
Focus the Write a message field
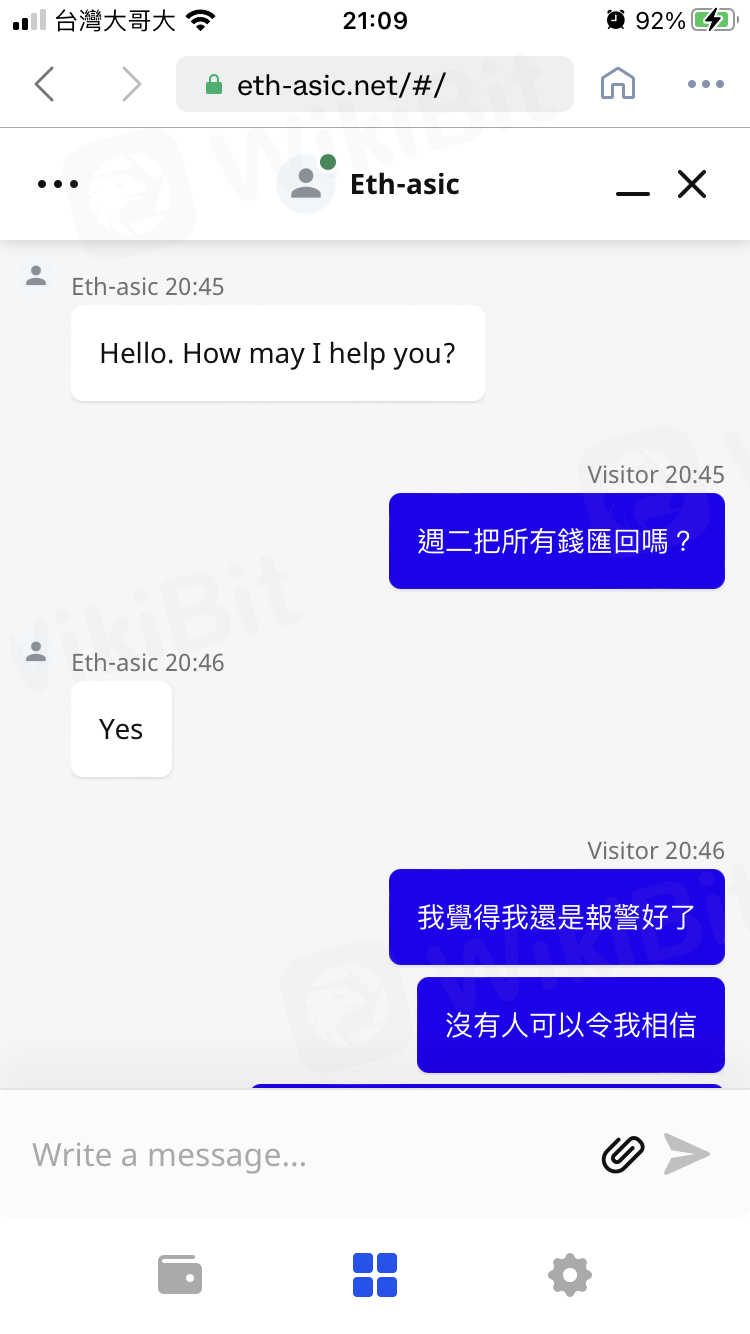pyautogui.click(x=300, y=1155)
